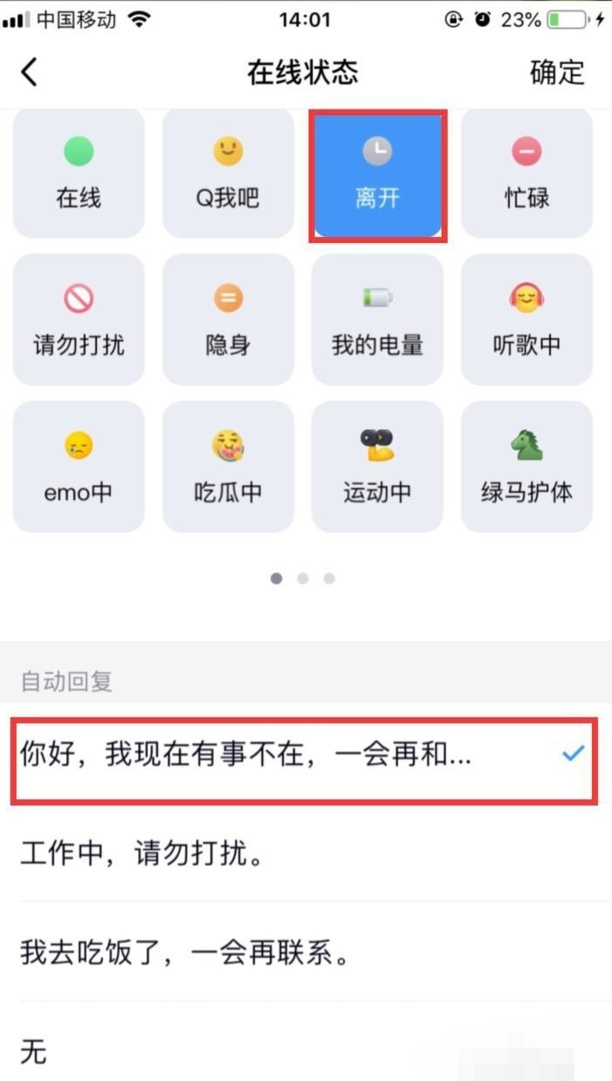Screen dimensions: 612x1081
Task: Pick auto-reply 我去吃饭了，一会再联系
Action: (x=300, y=952)
